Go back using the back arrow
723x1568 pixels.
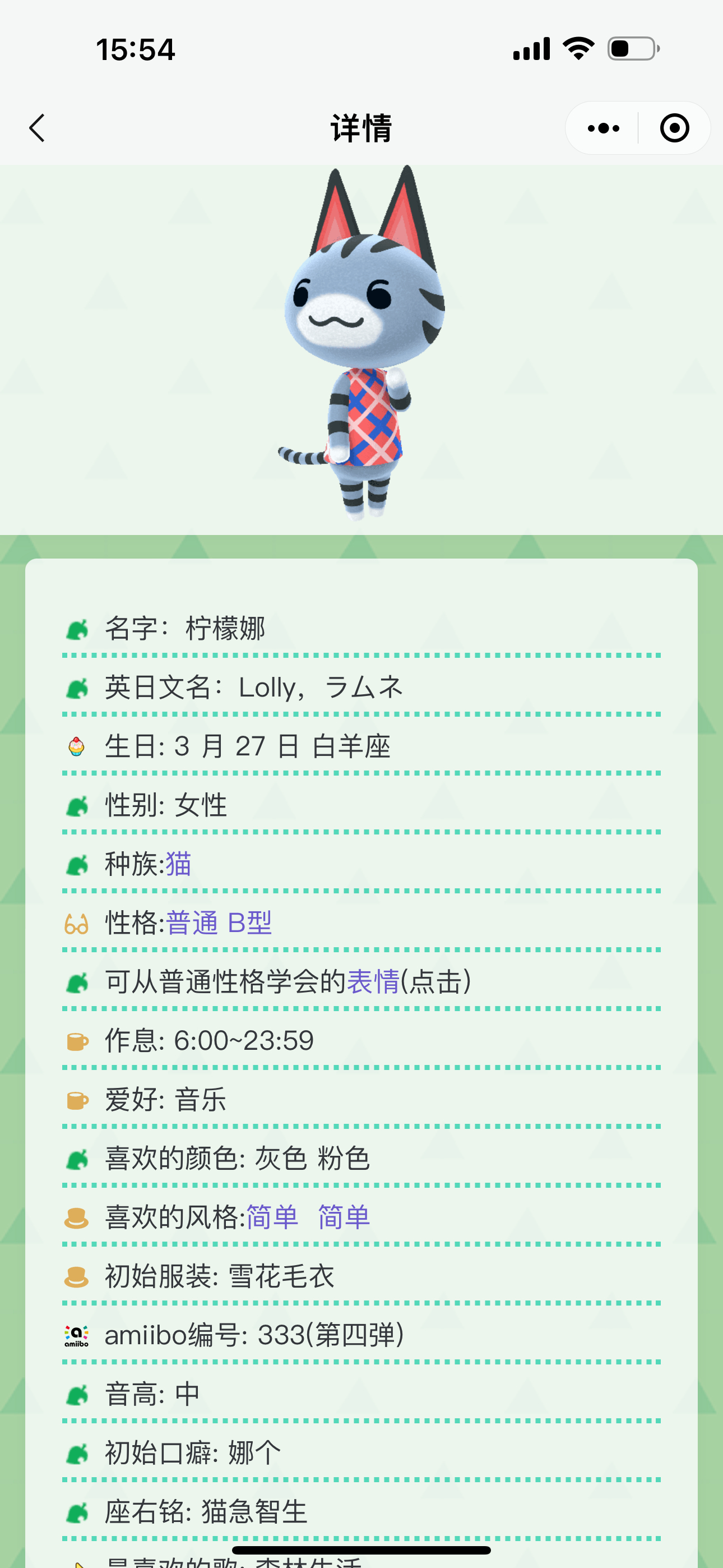38,128
